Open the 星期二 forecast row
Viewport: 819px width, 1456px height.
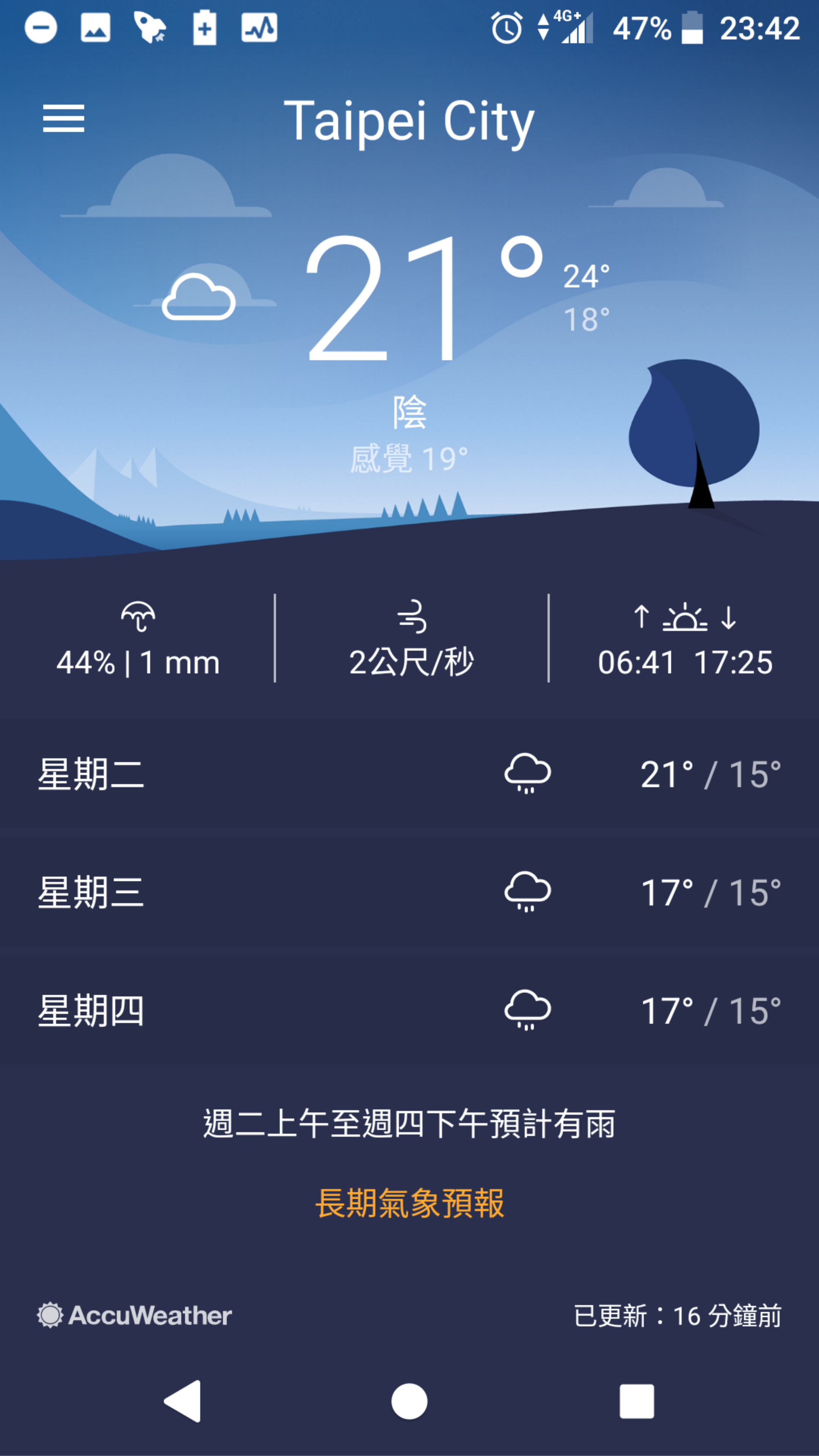click(x=409, y=774)
